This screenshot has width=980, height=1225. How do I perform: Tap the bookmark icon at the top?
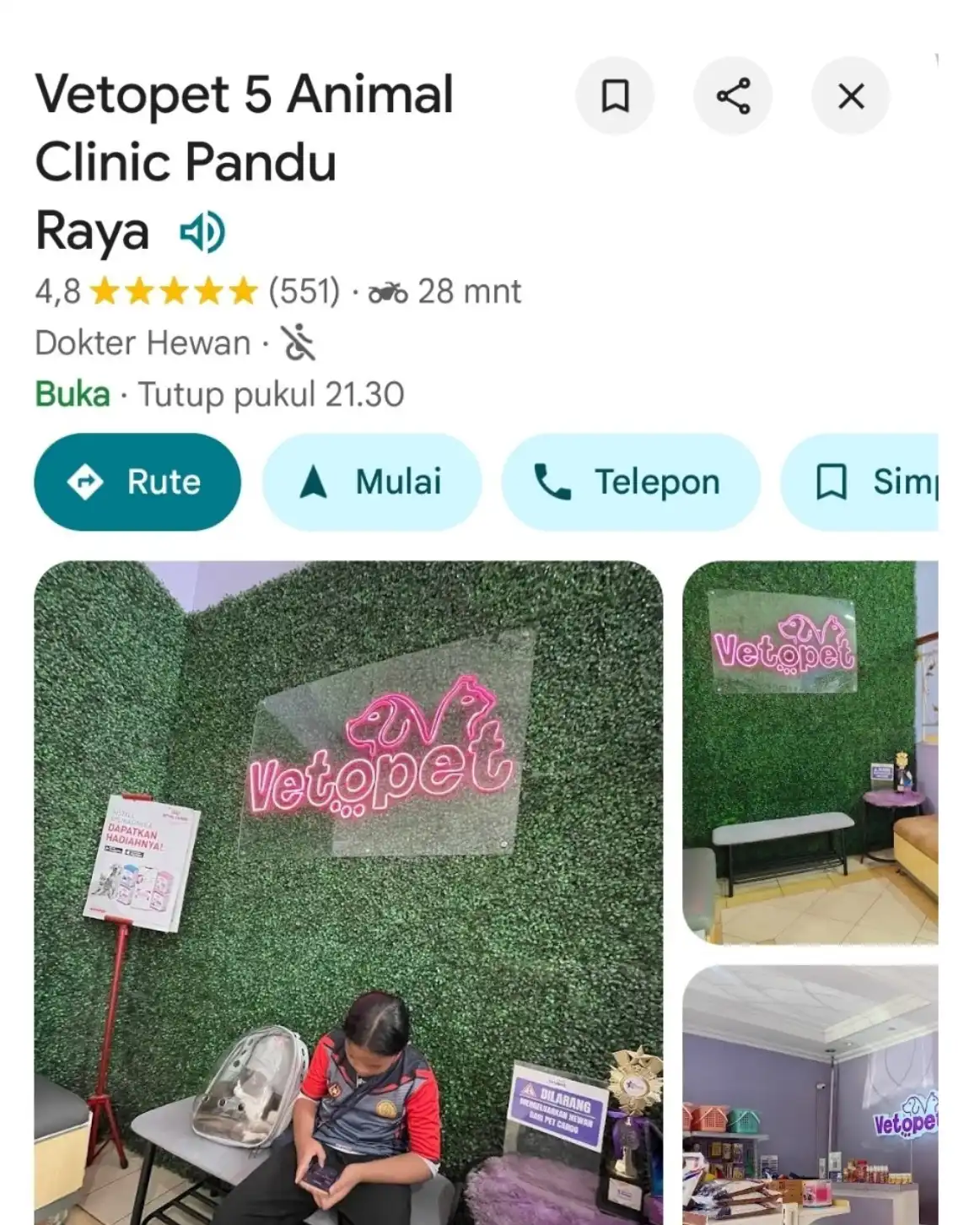[x=615, y=95]
